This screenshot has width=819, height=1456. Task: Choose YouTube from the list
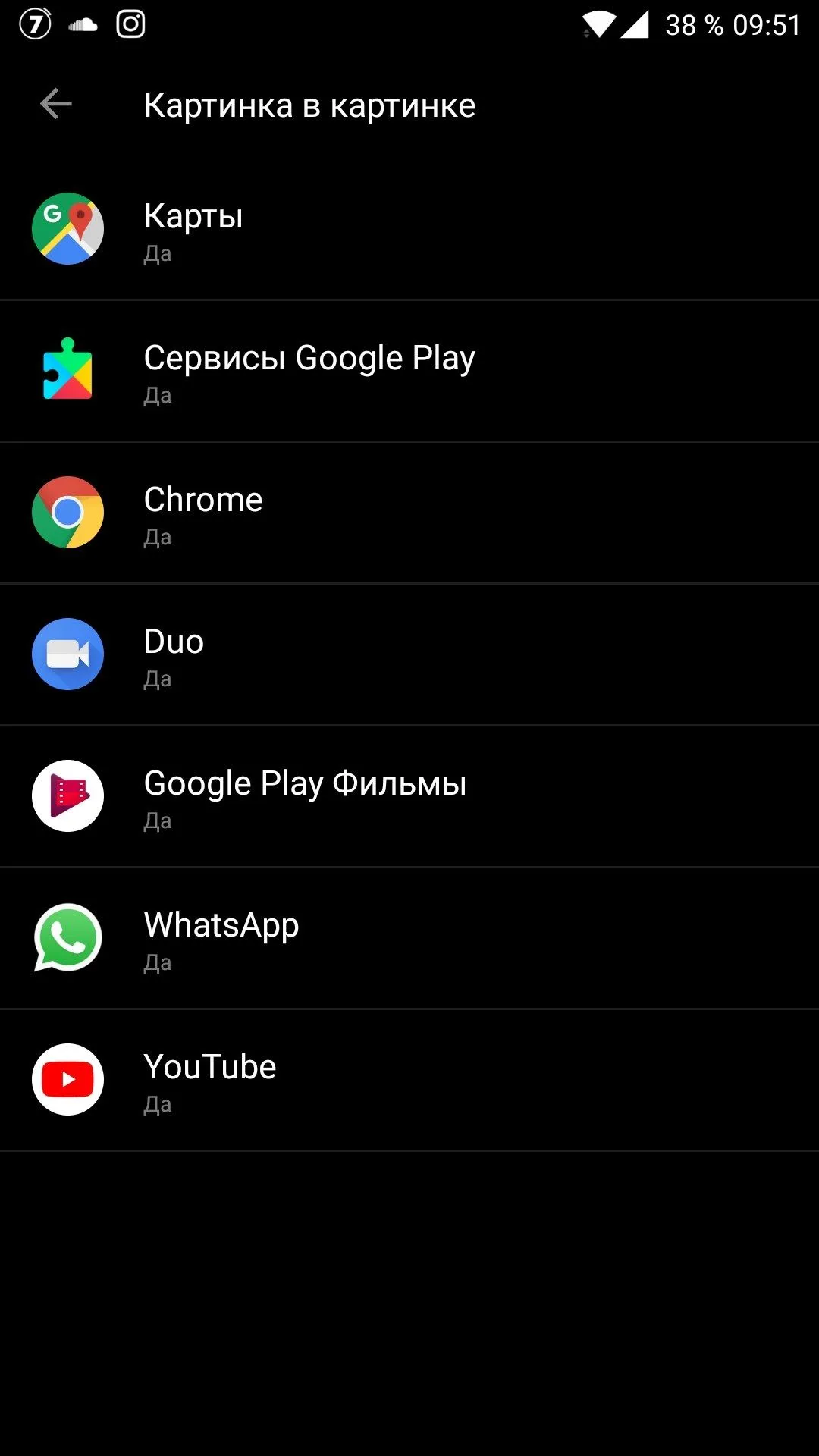point(409,1080)
